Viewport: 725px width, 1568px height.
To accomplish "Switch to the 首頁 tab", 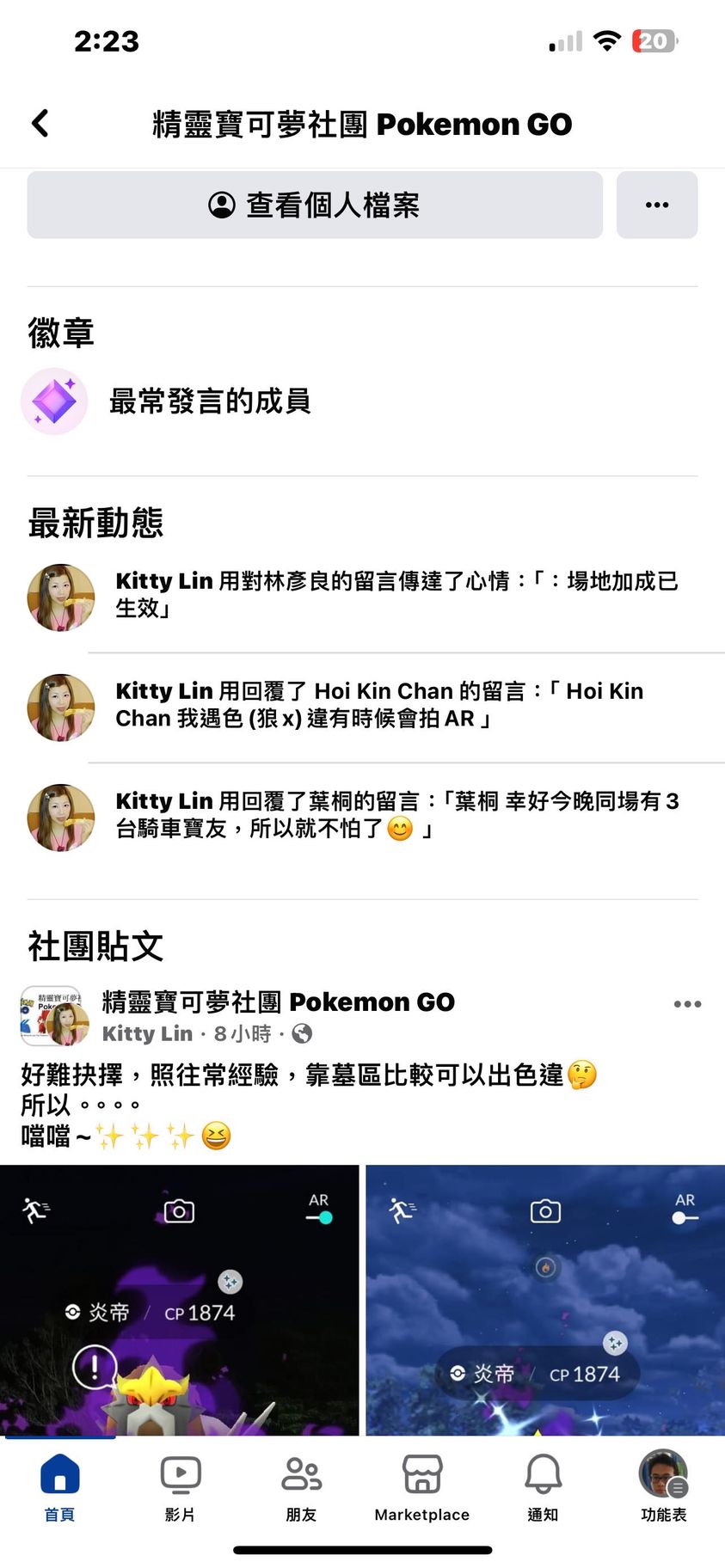I will (60, 1487).
